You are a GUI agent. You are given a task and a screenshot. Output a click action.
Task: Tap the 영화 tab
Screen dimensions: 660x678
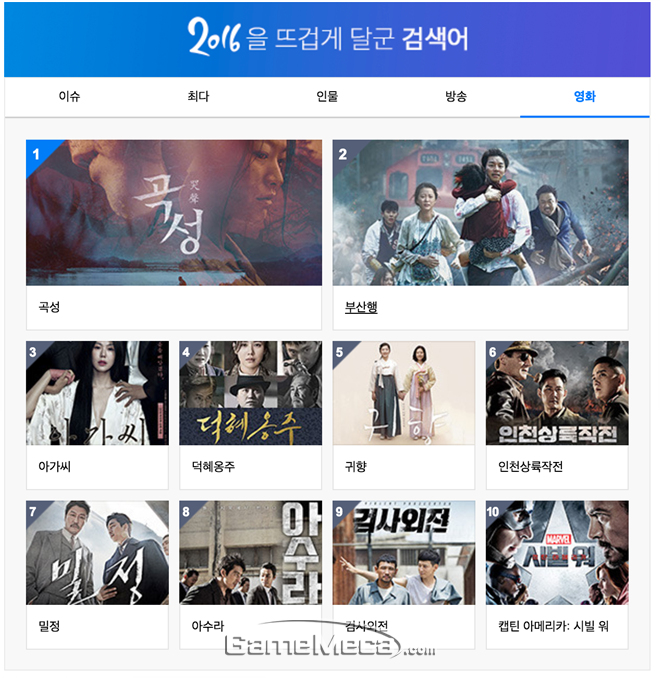click(585, 97)
